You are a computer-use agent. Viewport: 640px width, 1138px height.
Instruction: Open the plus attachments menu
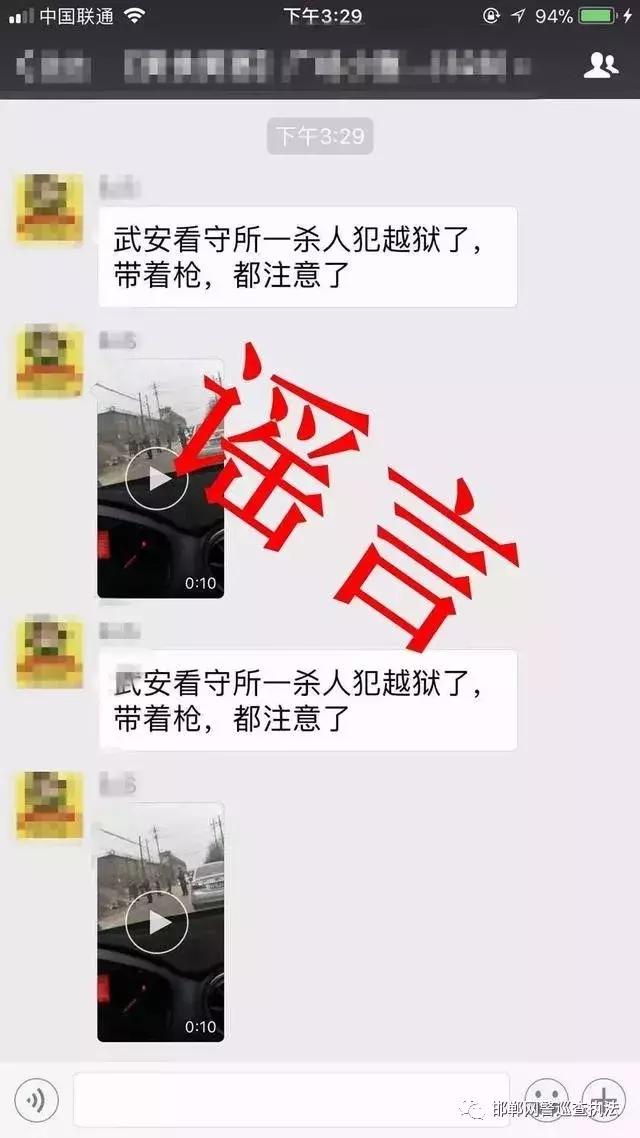coord(603,1100)
